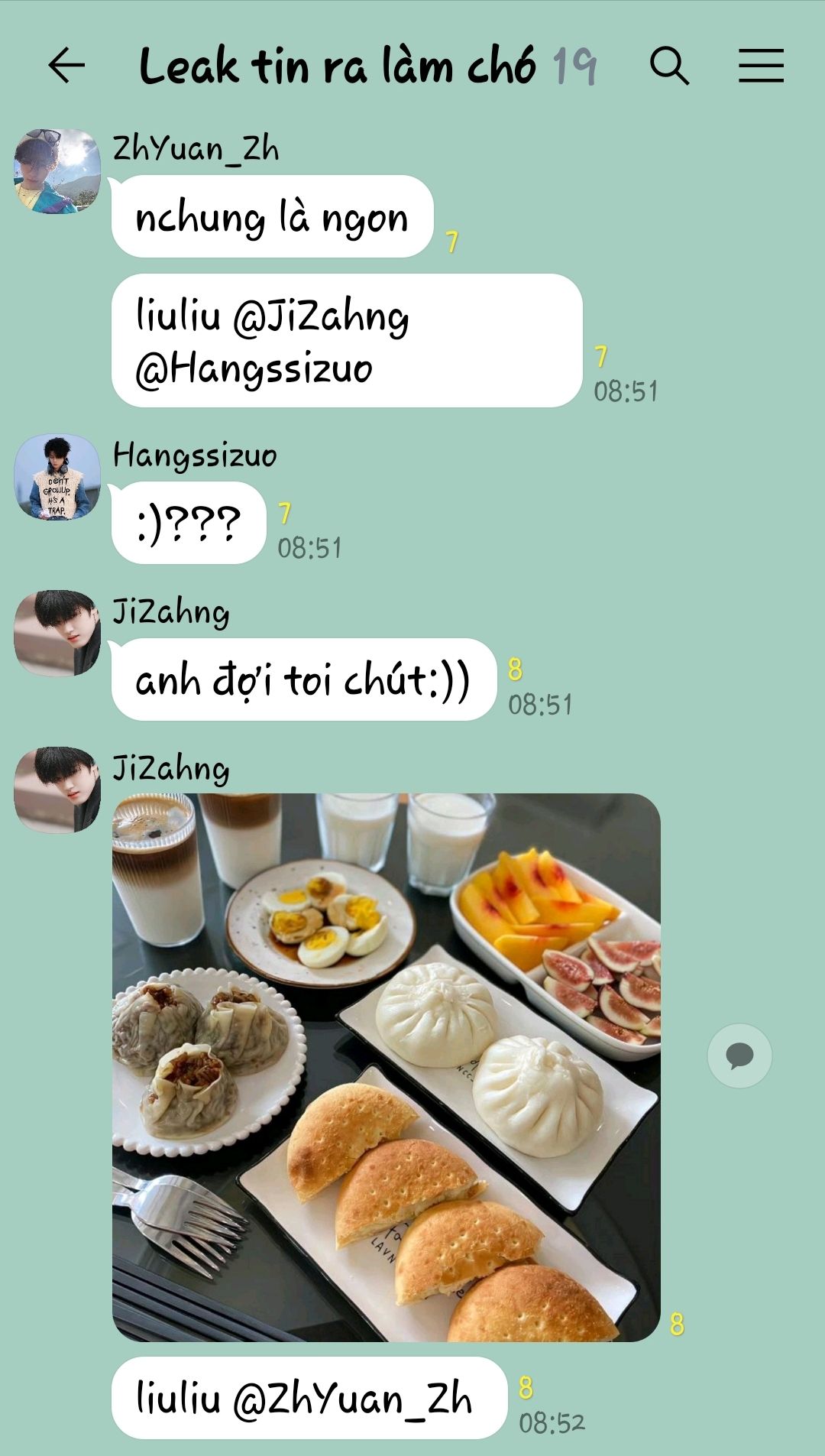Tap the @ZhYuan_Zh mention in JiZahng's message

(352, 1399)
